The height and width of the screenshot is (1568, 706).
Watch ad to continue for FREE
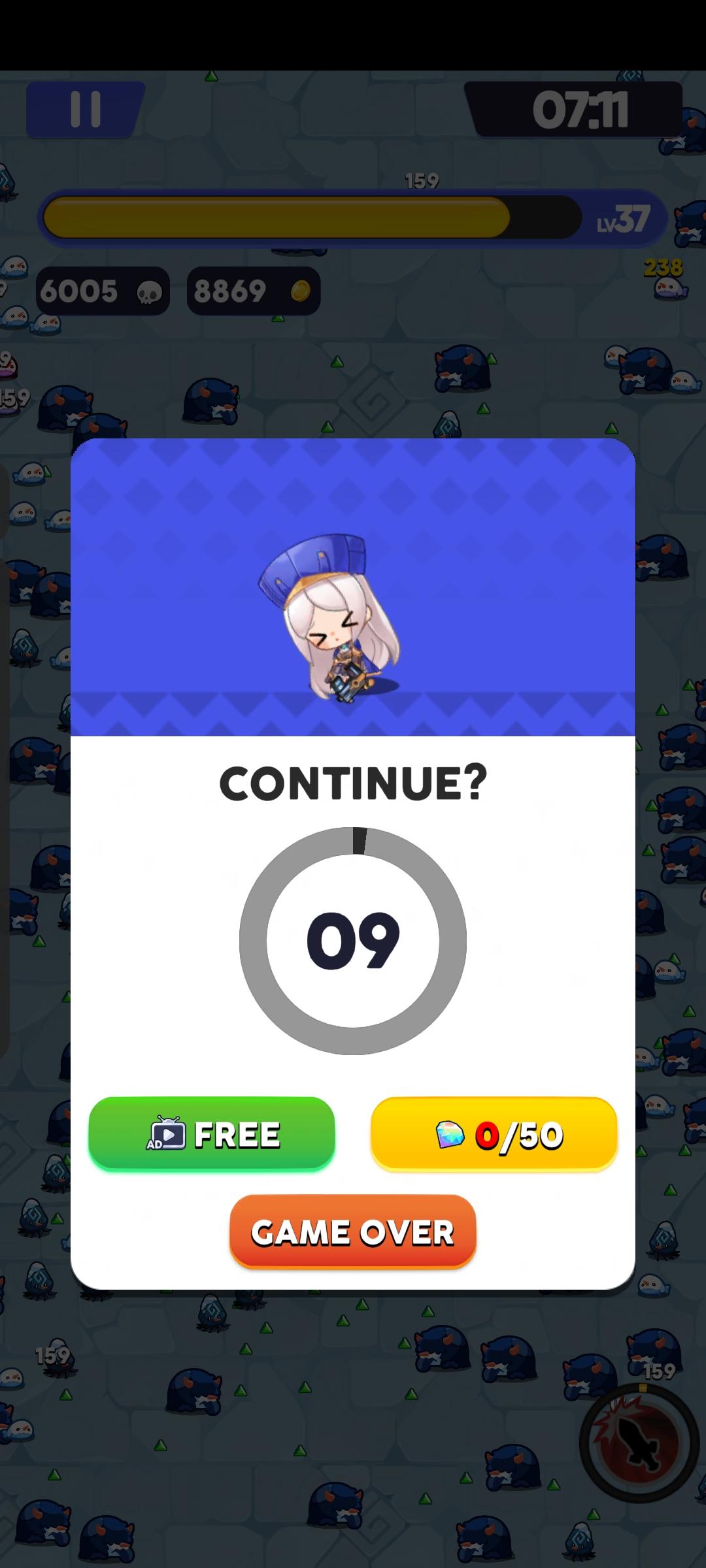(x=211, y=1134)
